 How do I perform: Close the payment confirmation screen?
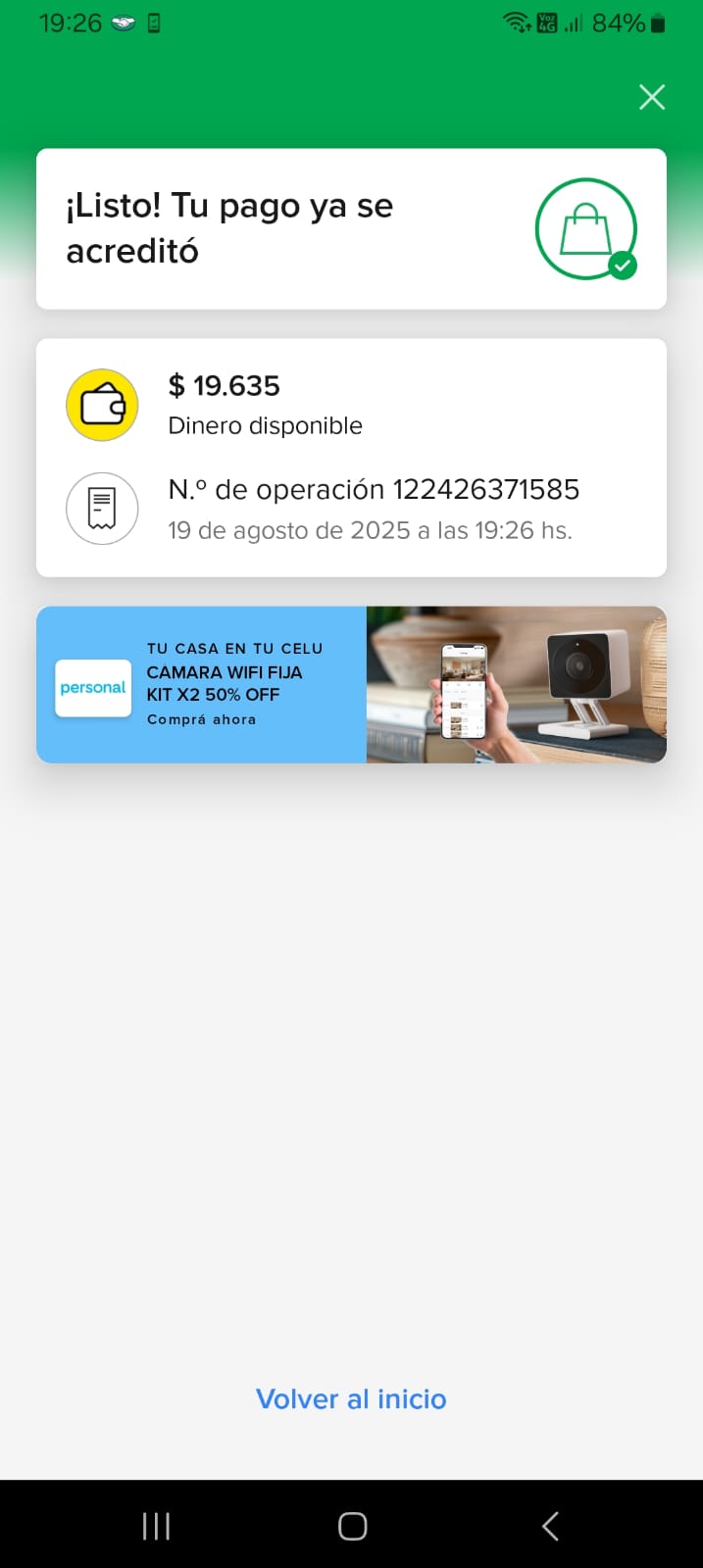(x=652, y=97)
